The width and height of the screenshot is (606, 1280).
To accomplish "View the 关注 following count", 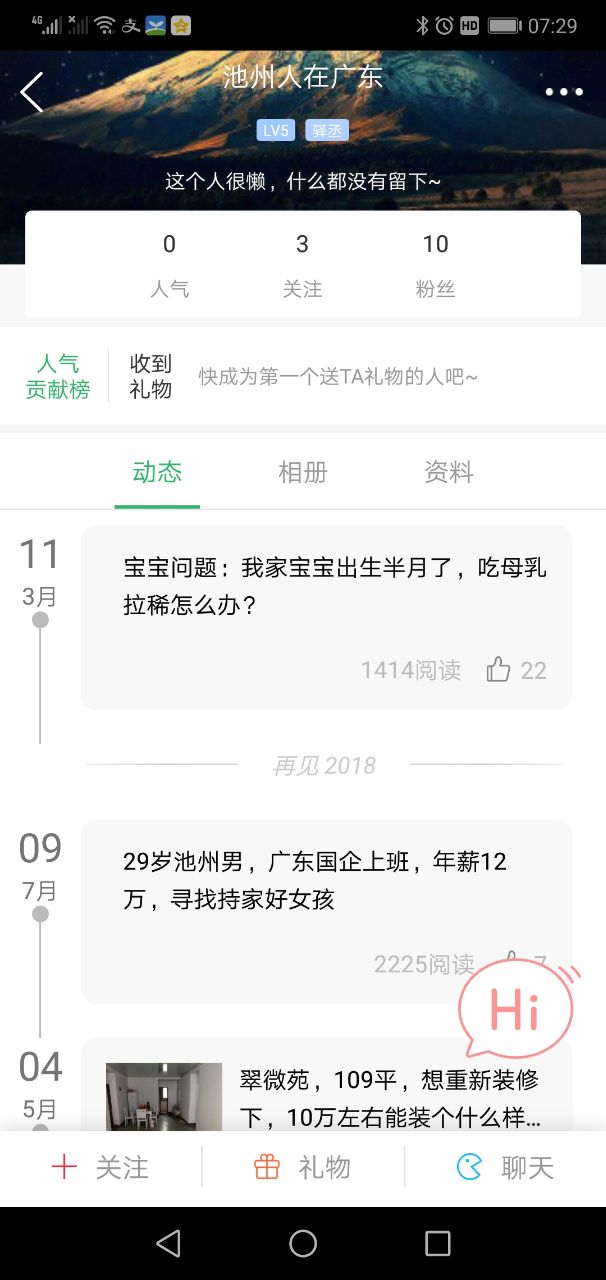I will (302, 265).
